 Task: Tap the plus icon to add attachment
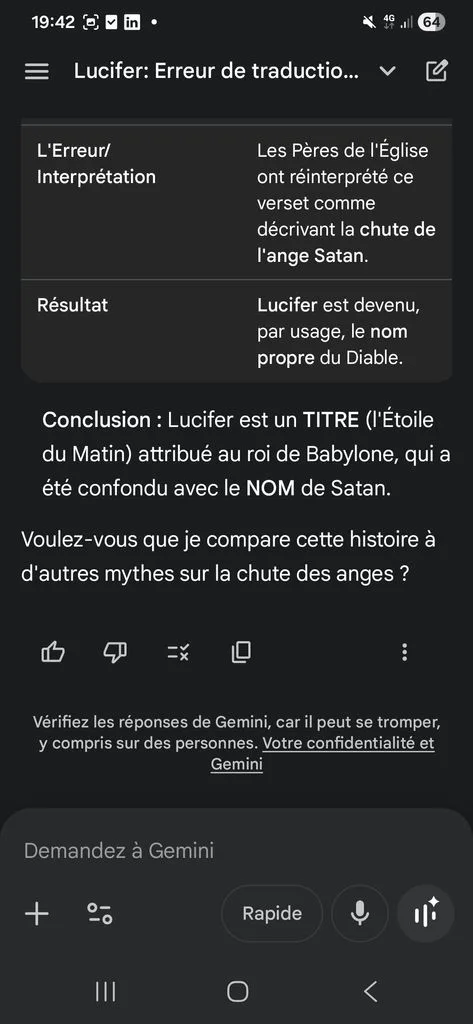click(x=37, y=914)
